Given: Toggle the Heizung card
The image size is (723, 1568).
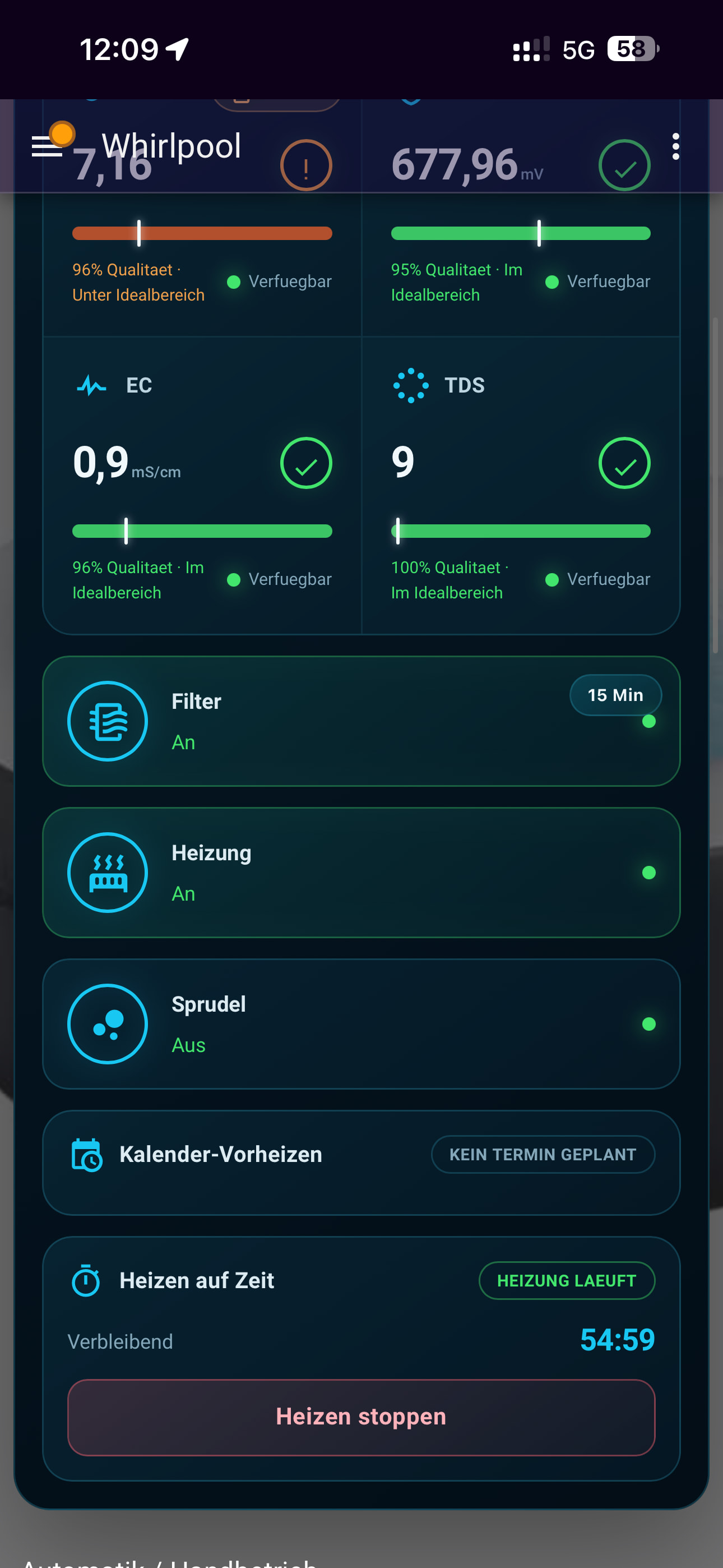Looking at the screenshot, I should coord(361,872).
